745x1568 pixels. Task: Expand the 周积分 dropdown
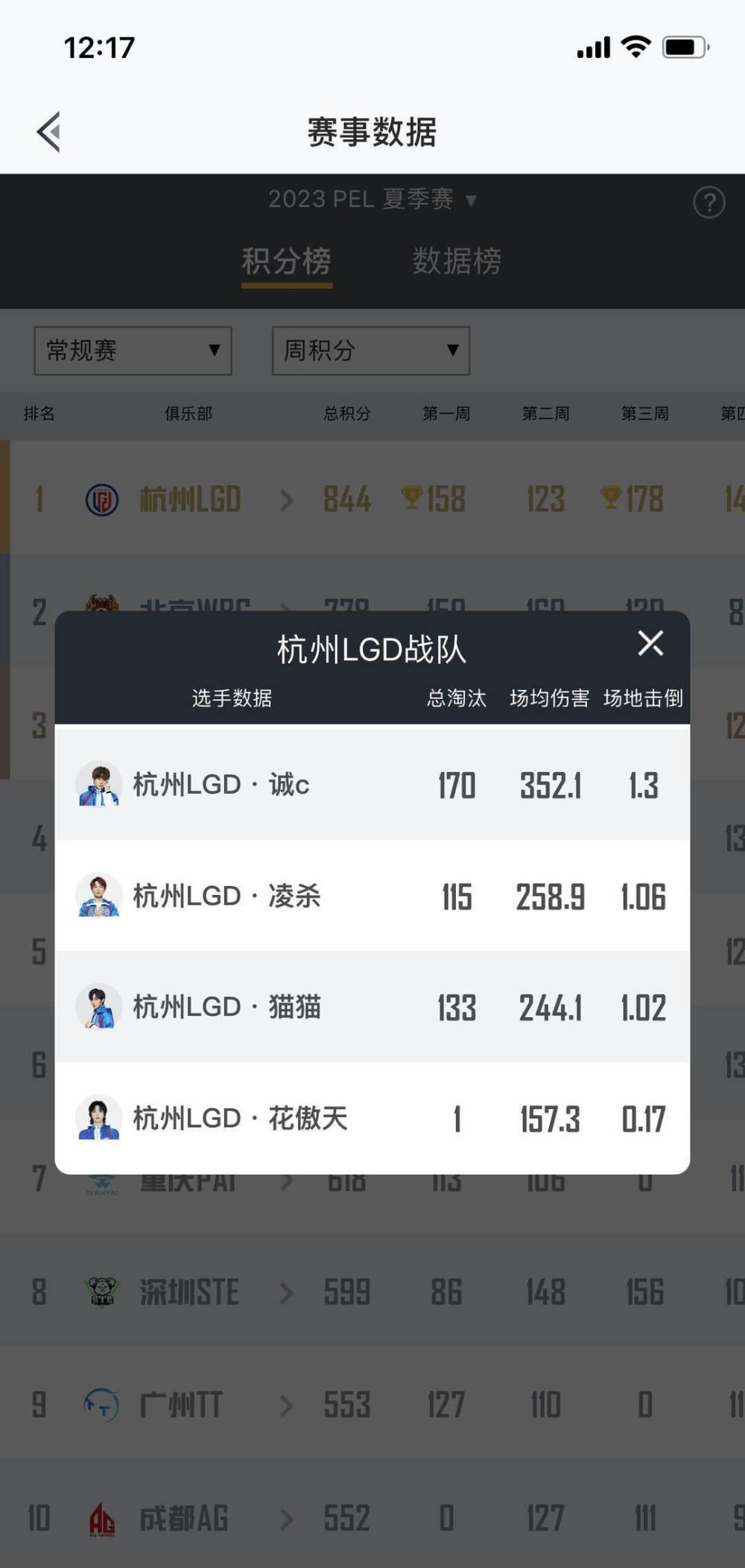tap(370, 350)
